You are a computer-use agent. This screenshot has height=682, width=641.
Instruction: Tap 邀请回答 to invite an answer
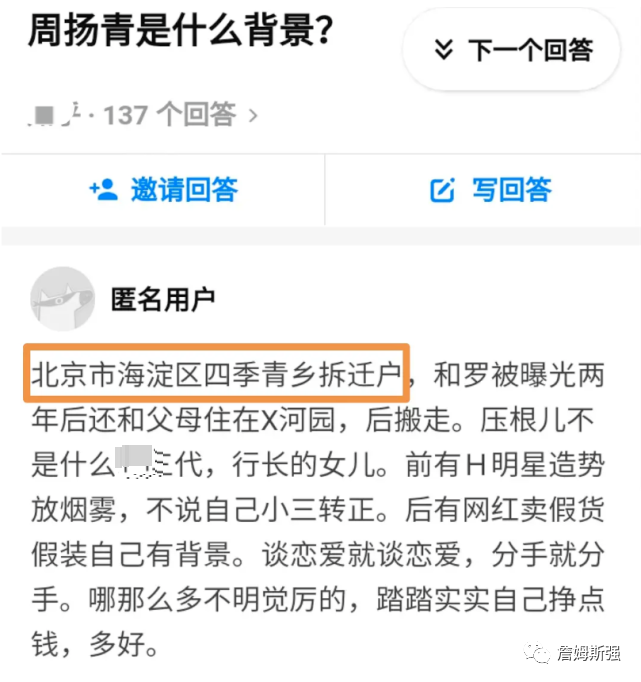[163, 189]
